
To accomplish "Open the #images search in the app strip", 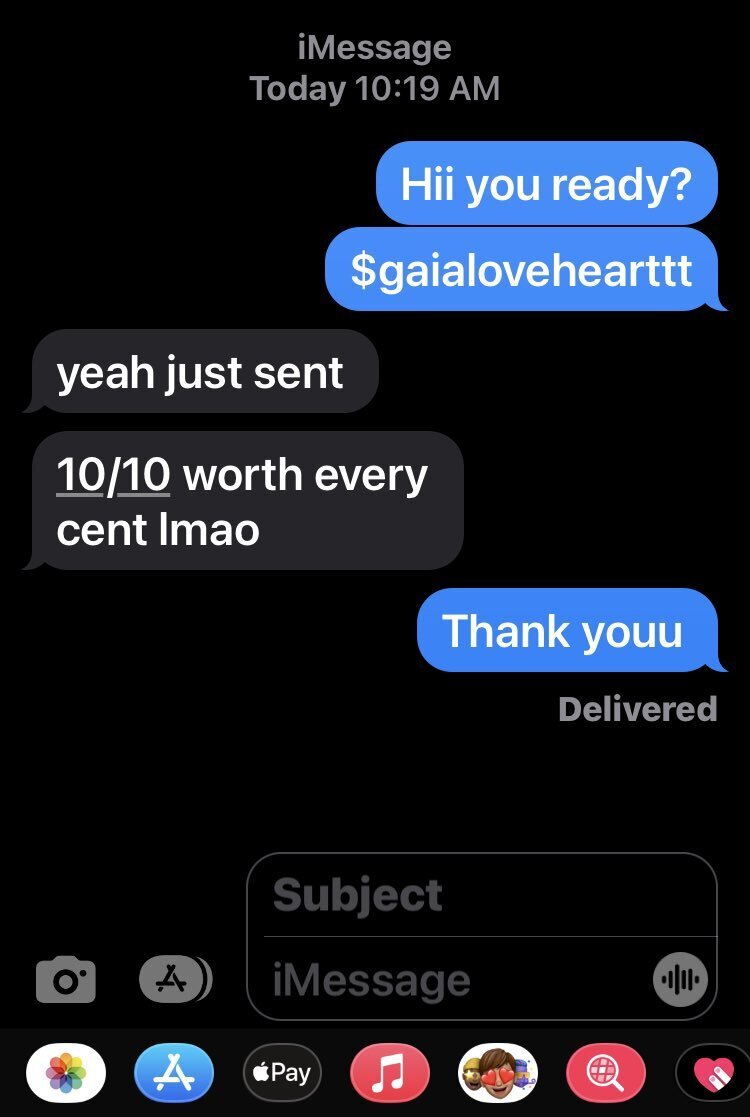I will coord(606,1074).
